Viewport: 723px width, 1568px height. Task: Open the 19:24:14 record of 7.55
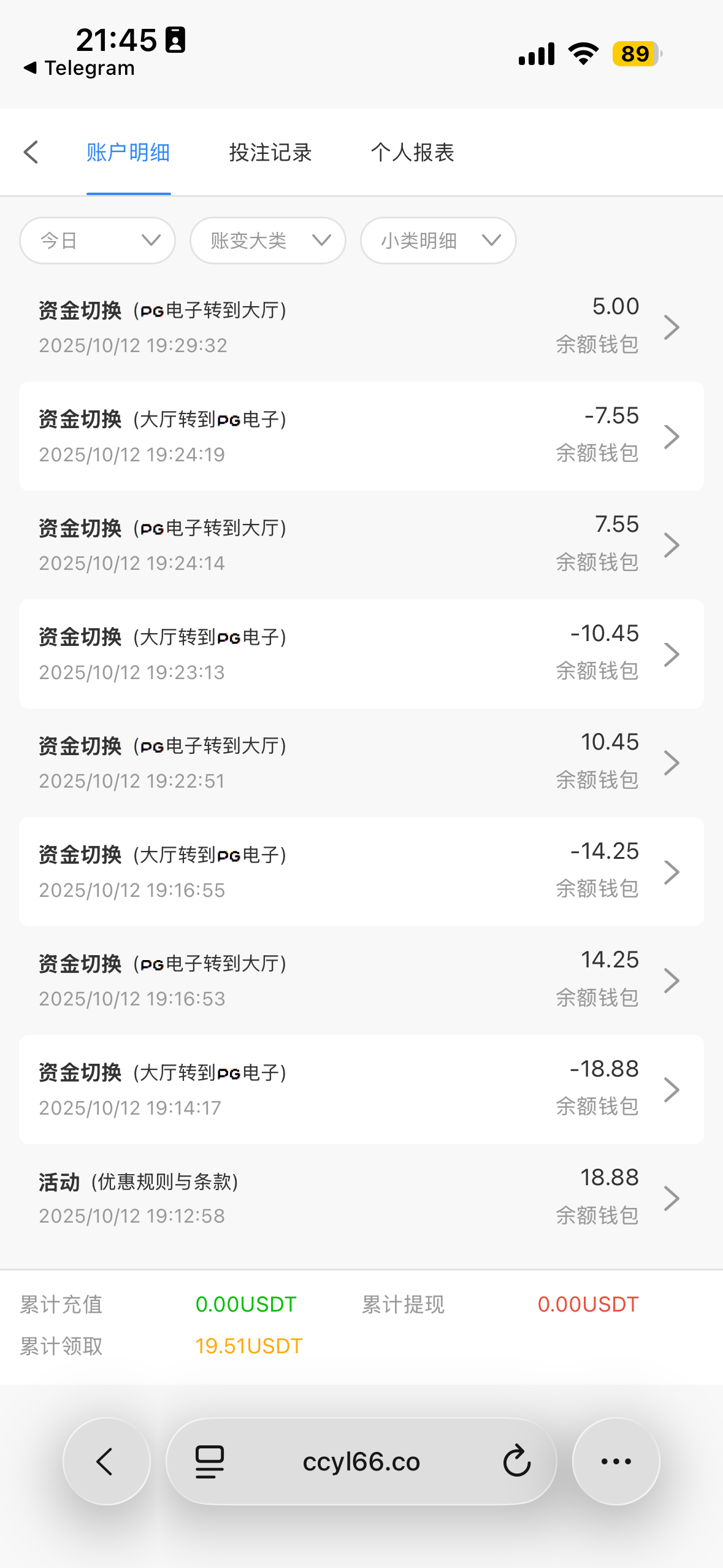coord(361,545)
